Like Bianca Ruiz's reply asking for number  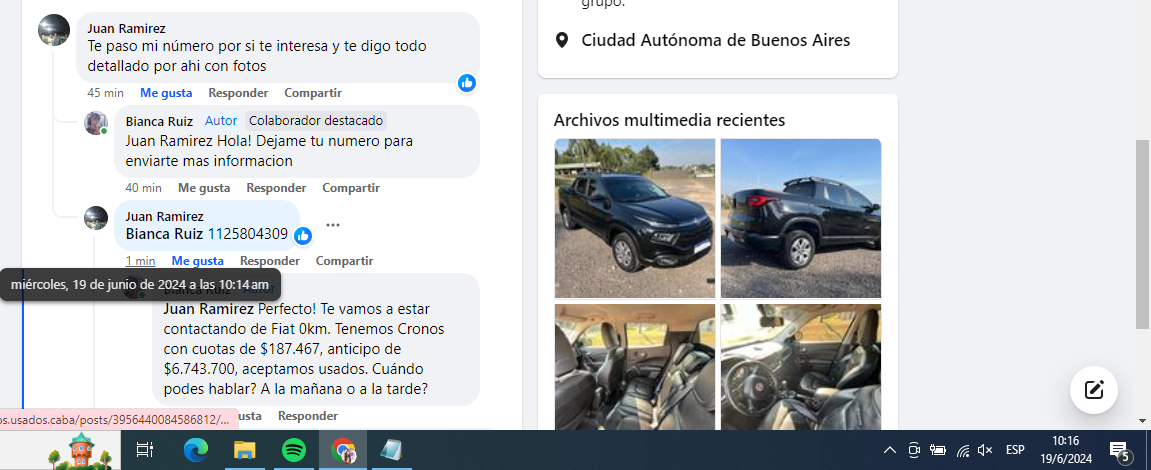point(203,188)
